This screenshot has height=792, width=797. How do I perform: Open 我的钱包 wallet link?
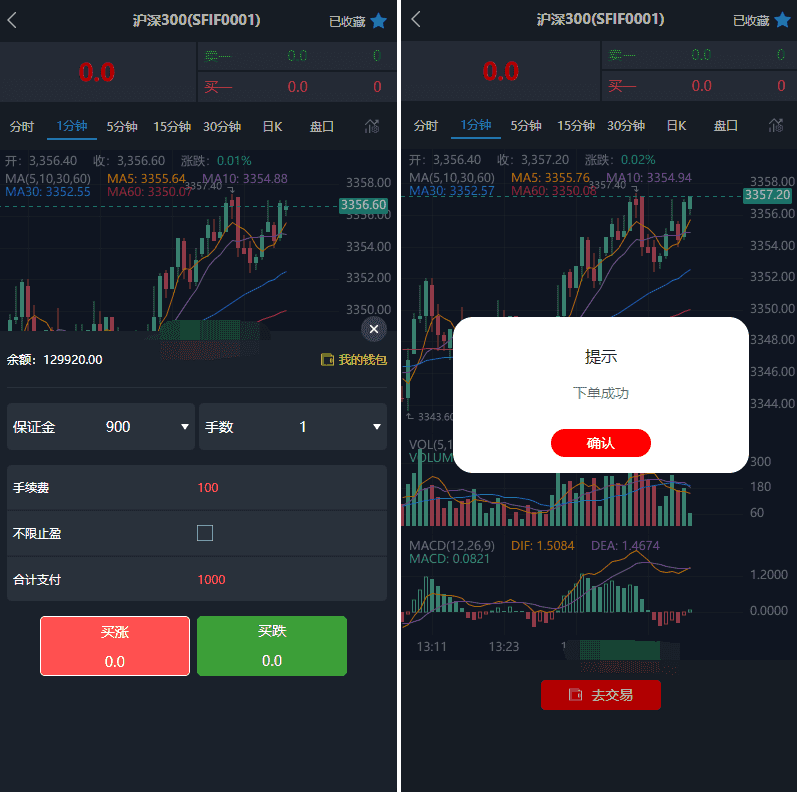(354, 359)
